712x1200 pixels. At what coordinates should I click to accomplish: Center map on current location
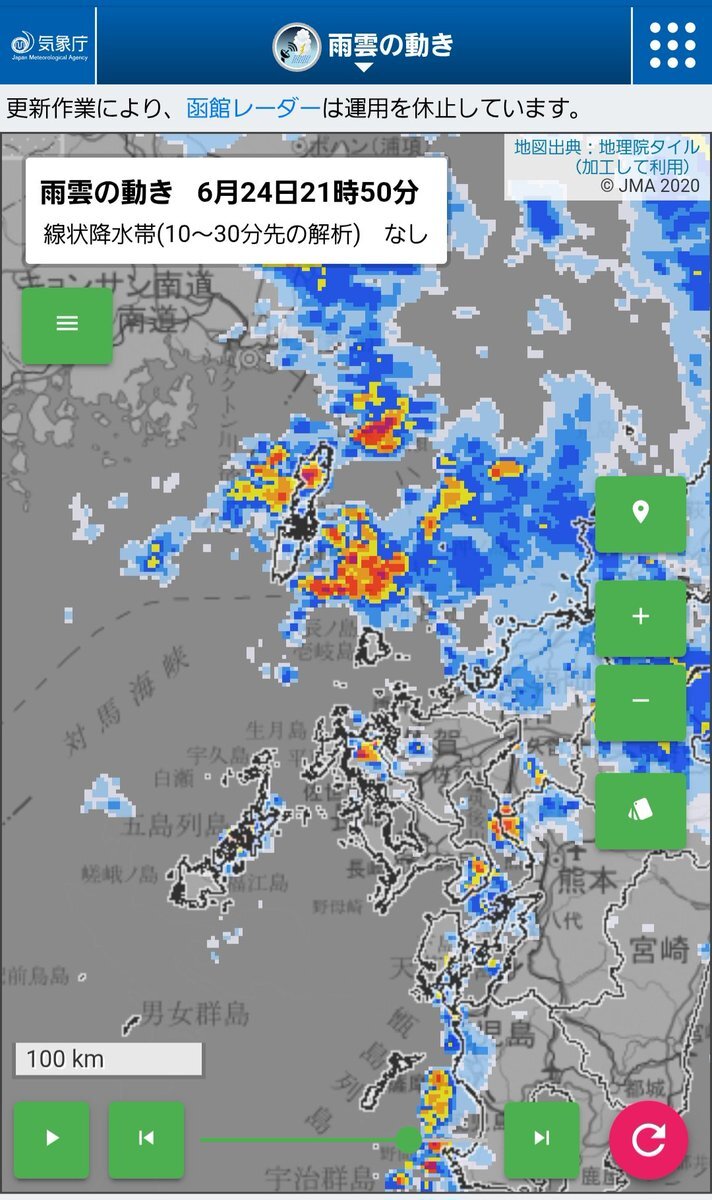pos(640,513)
